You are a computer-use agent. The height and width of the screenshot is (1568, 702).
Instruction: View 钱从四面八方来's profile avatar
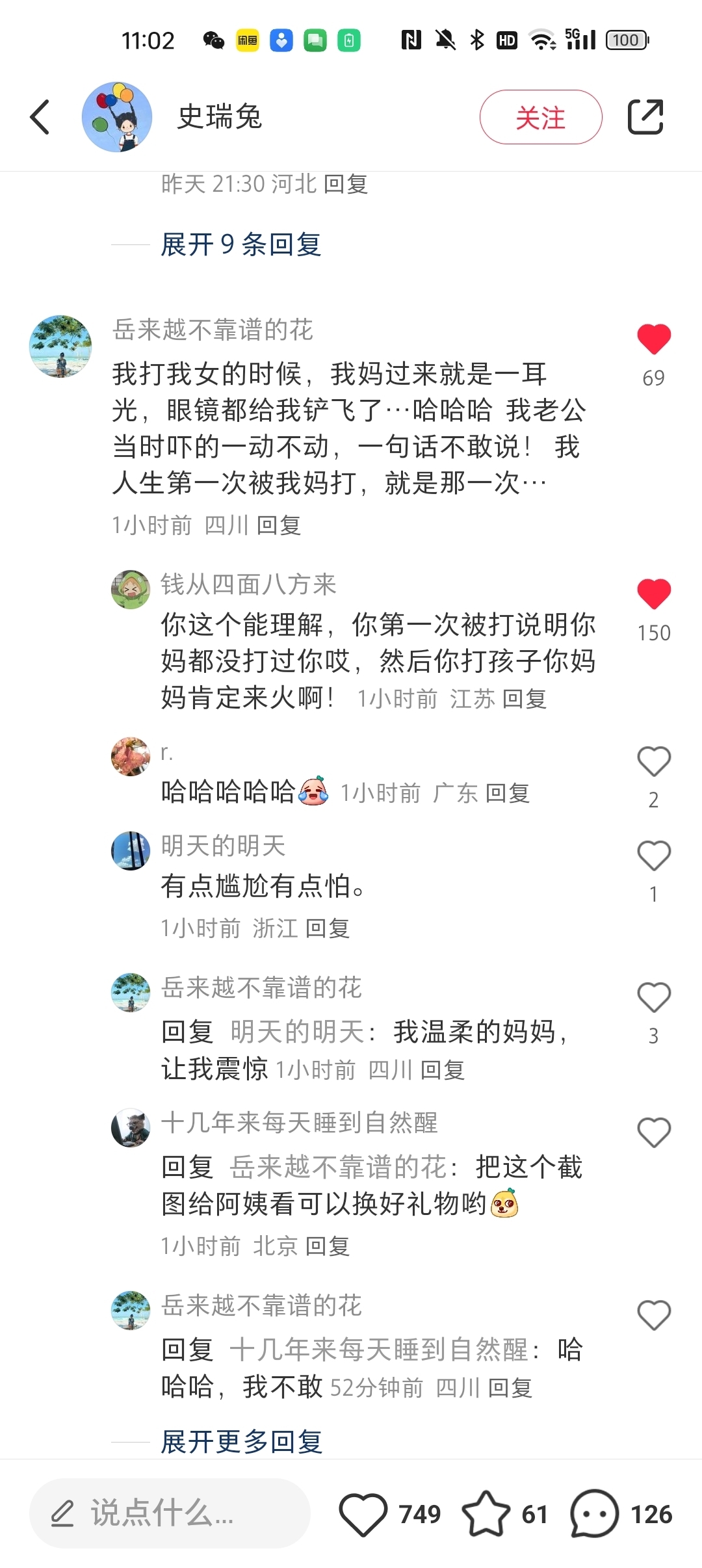pos(131,590)
